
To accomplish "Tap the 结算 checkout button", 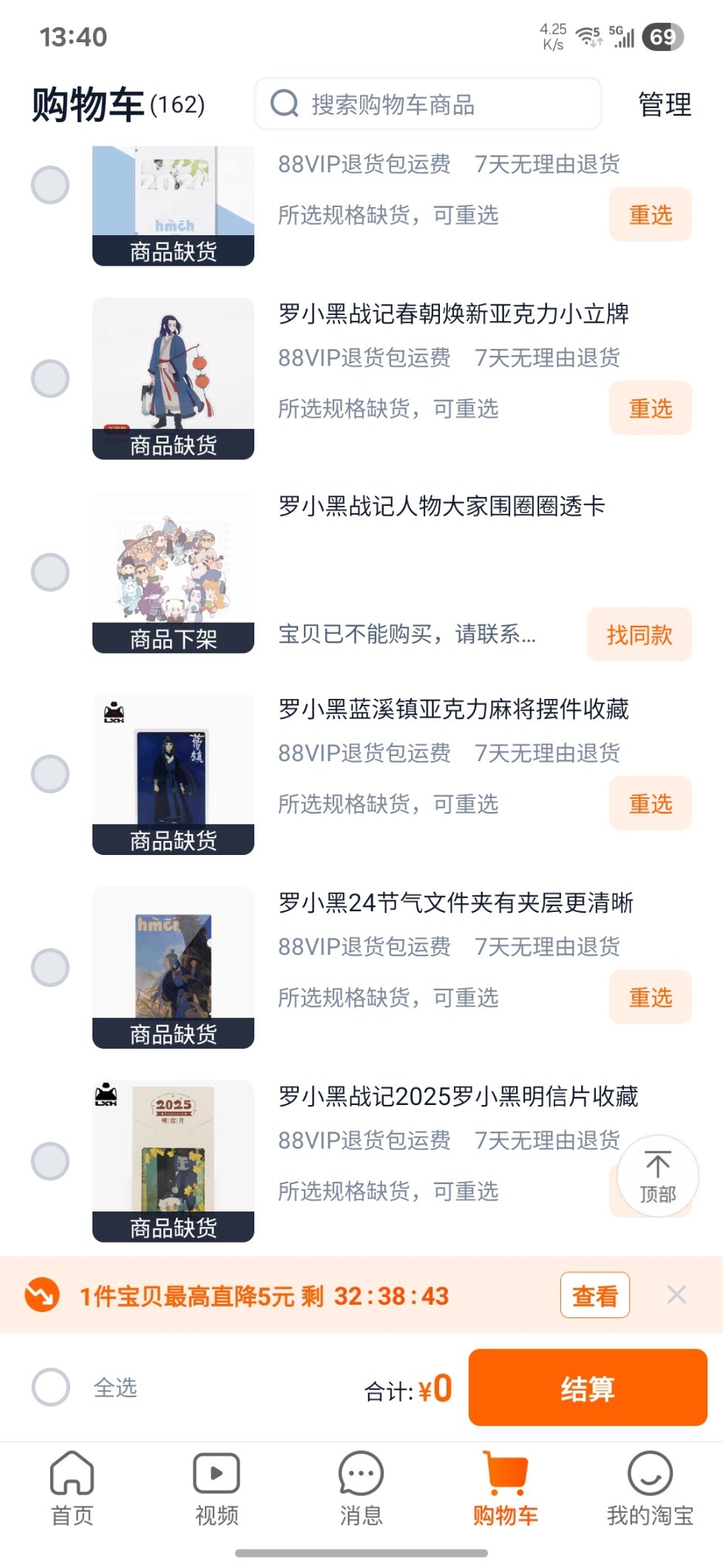I will (x=588, y=1388).
